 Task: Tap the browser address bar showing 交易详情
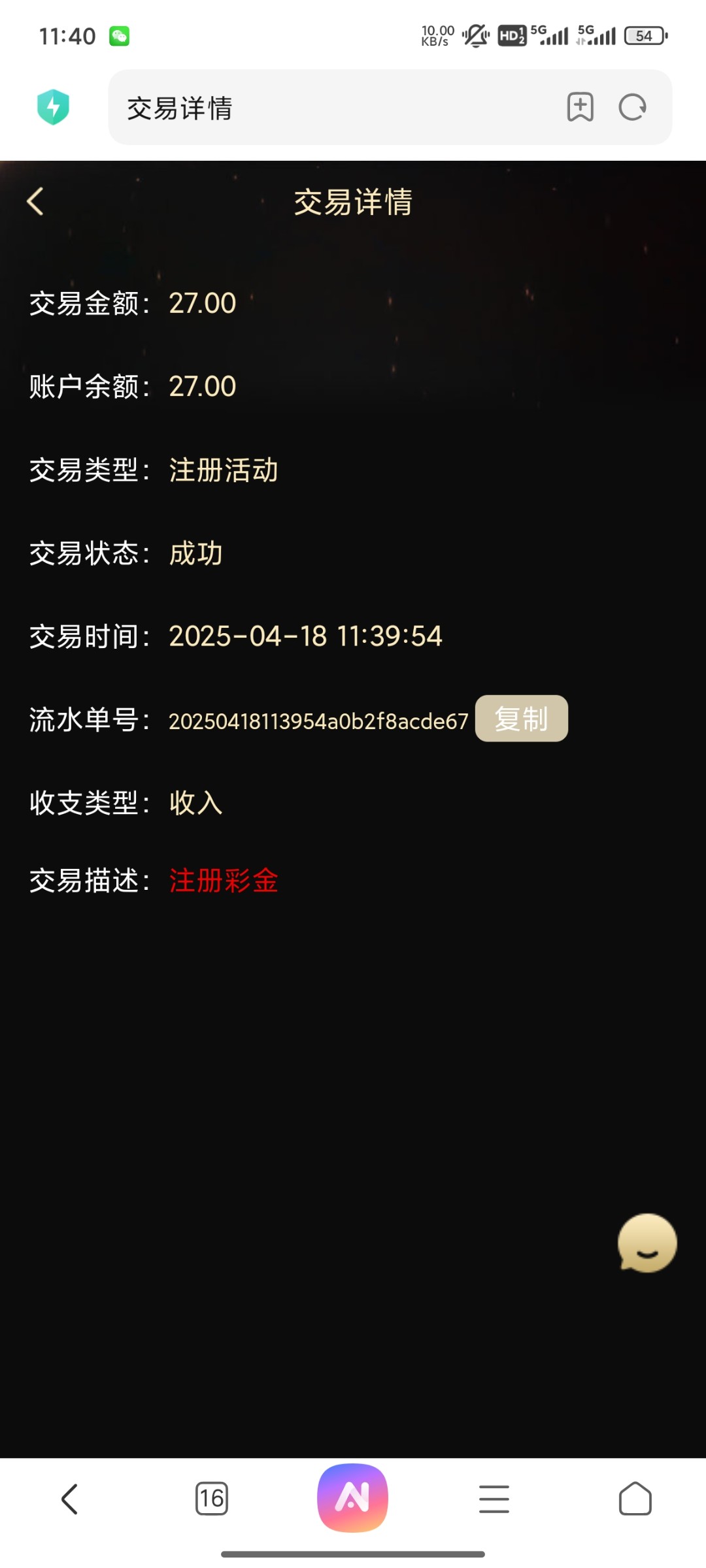(327, 108)
